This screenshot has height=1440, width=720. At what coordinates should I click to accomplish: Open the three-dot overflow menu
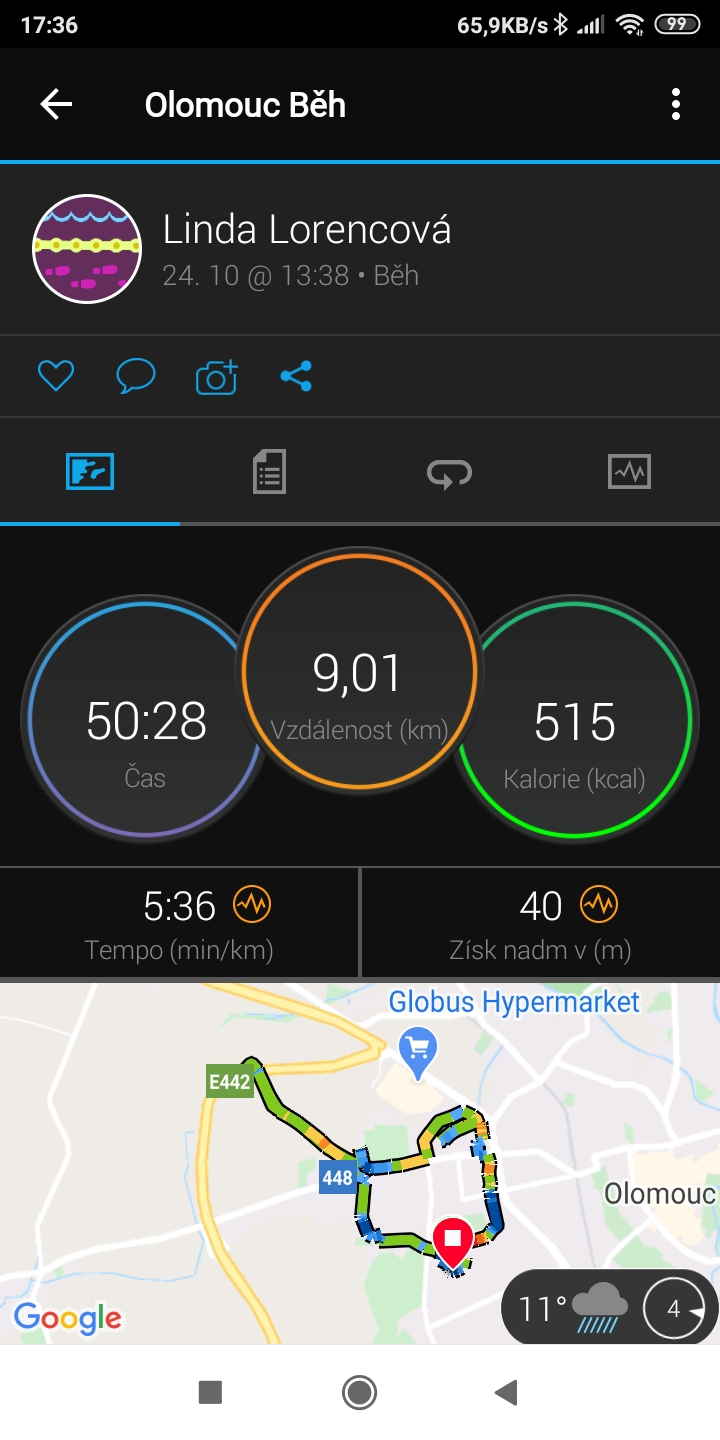tap(676, 105)
